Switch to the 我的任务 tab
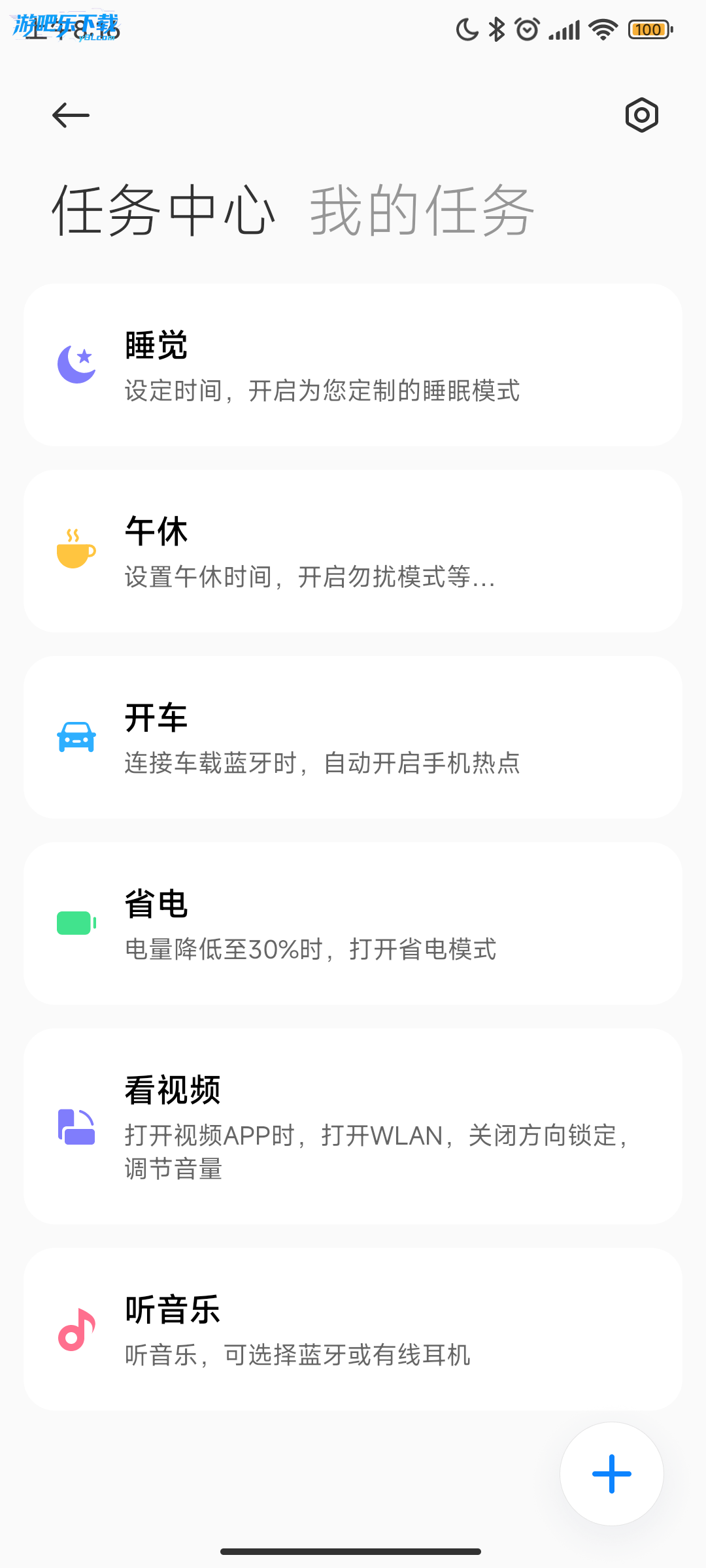 422,210
